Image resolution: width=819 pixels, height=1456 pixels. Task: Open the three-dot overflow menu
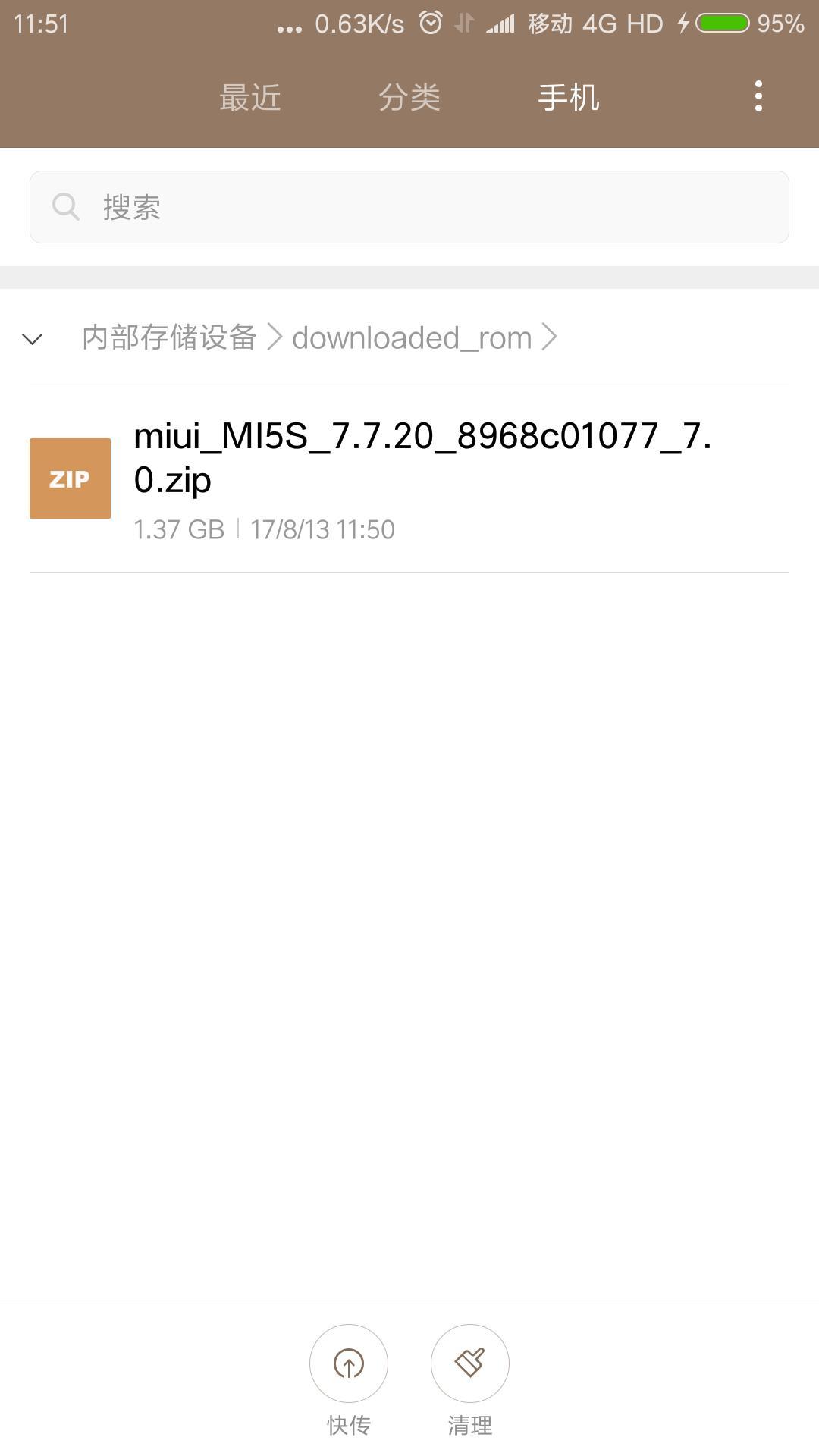758,97
